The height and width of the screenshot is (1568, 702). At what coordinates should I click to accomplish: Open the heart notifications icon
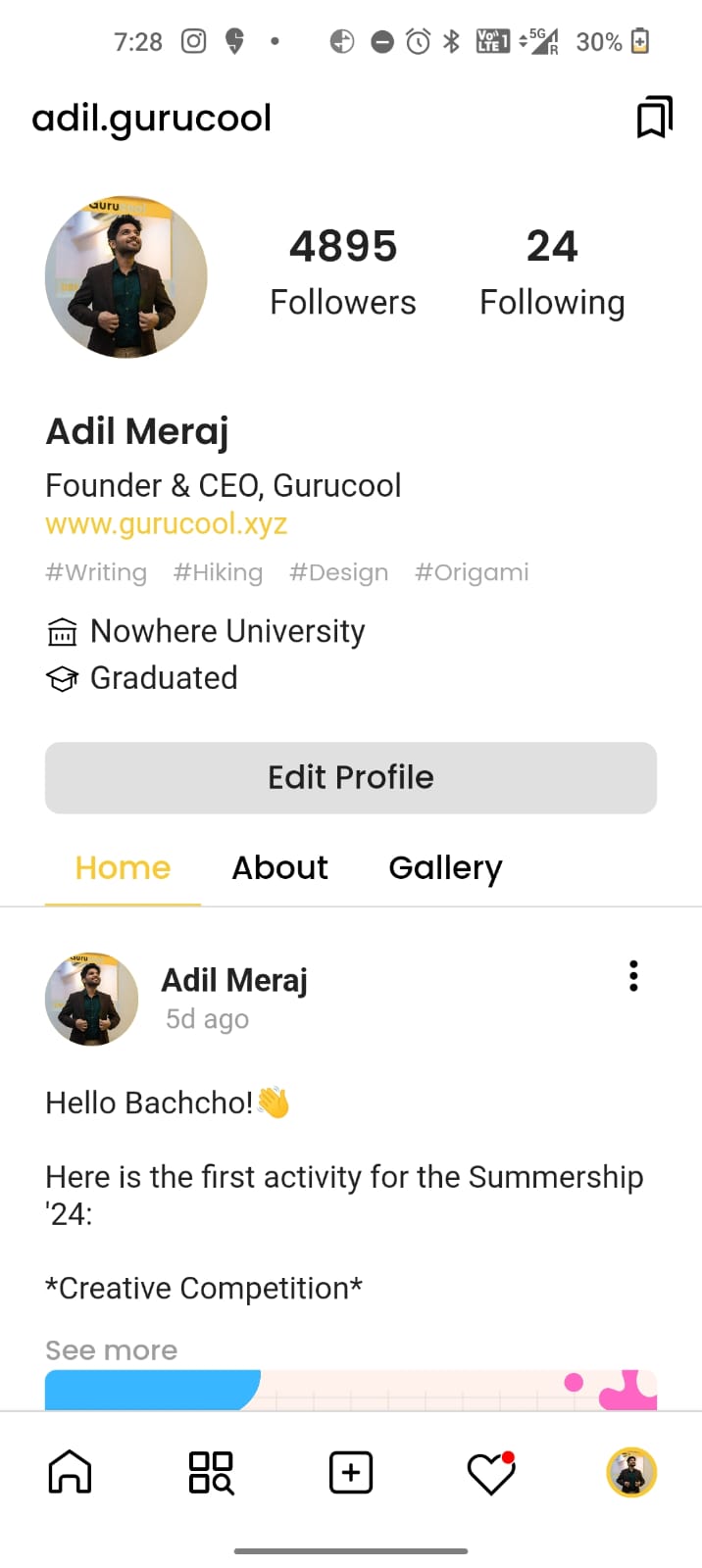(491, 1472)
